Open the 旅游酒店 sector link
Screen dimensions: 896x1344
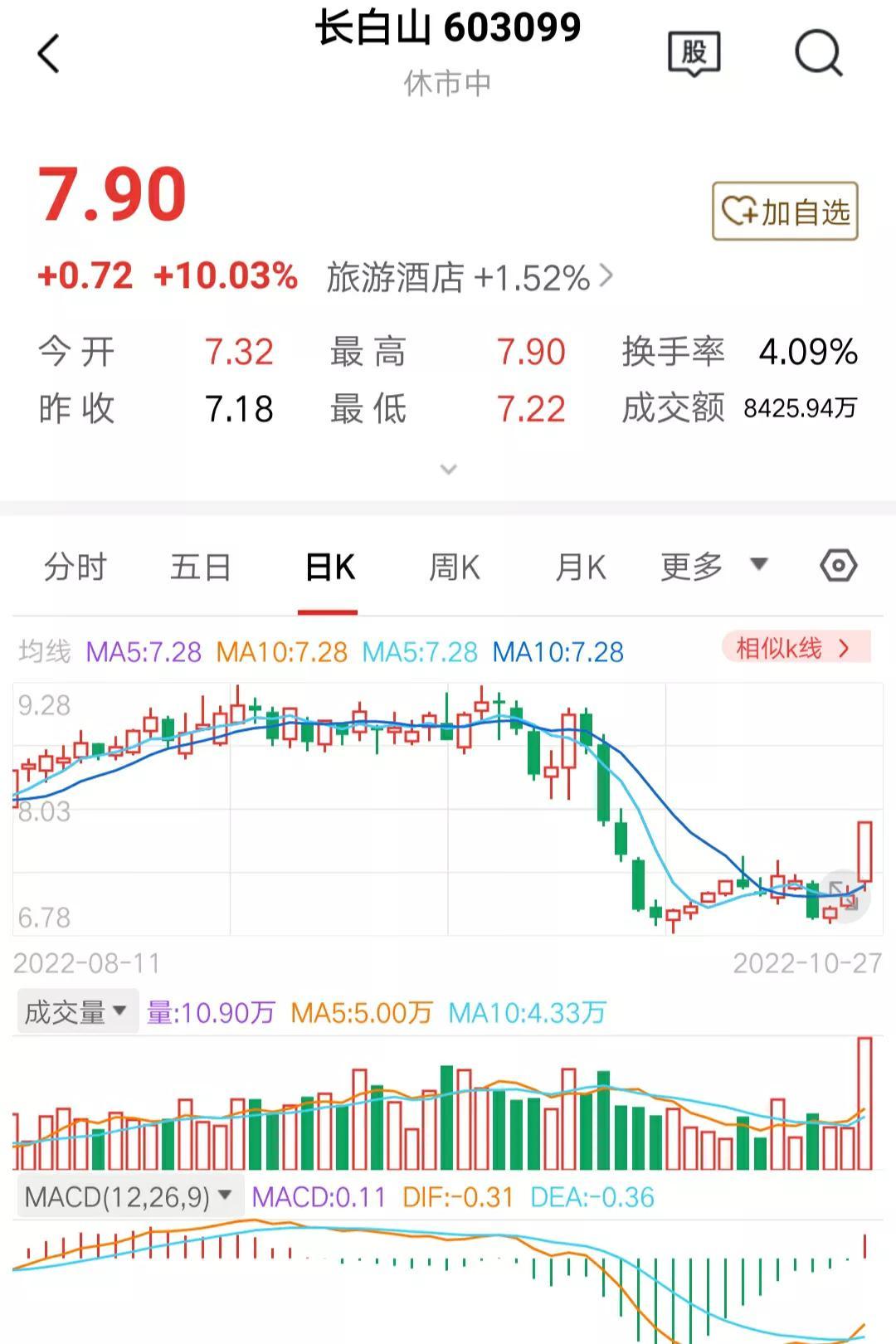click(470, 278)
